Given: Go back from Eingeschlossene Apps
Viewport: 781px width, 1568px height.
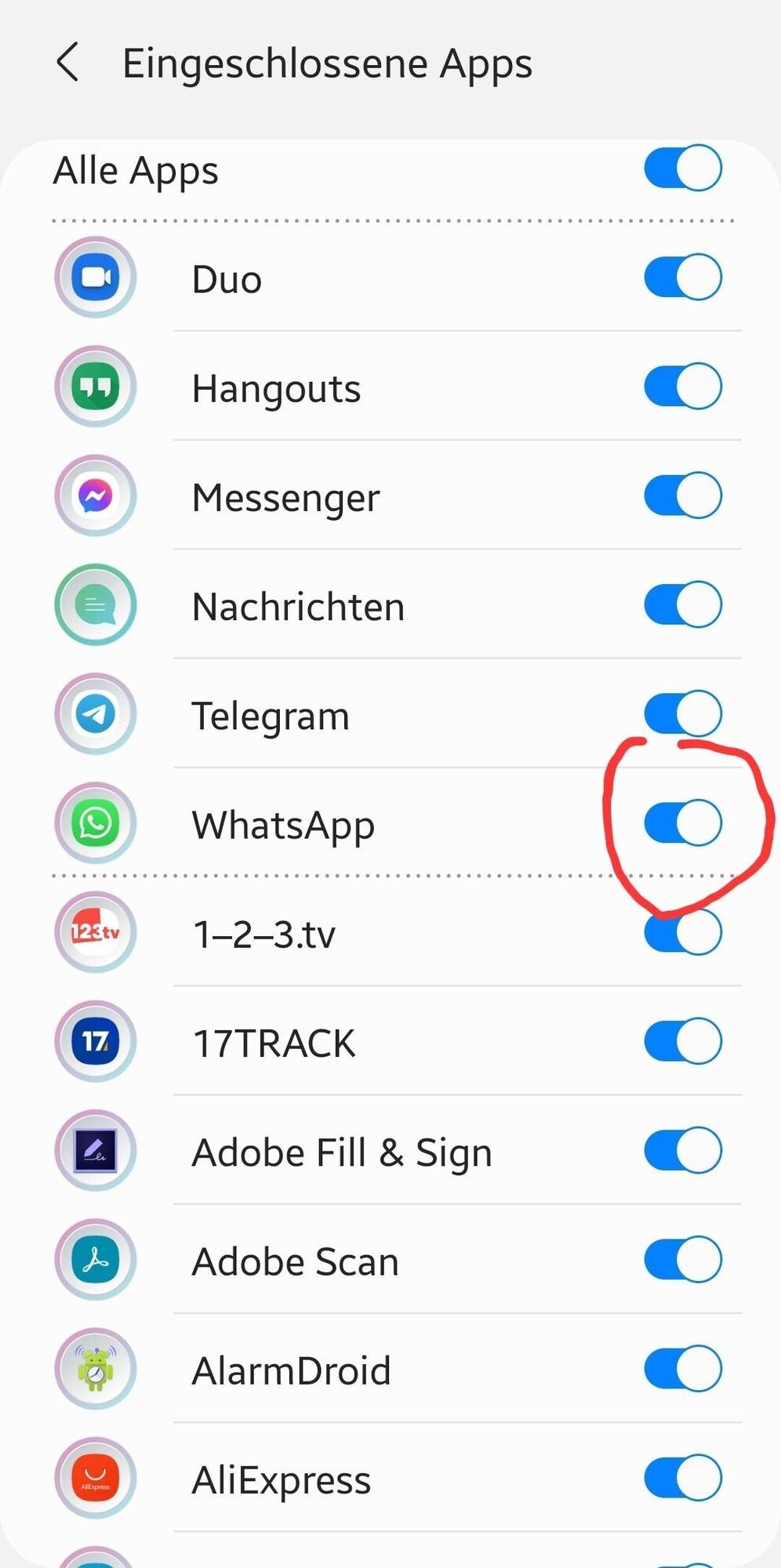Looking at the screenshot, I should pos(68,62).
